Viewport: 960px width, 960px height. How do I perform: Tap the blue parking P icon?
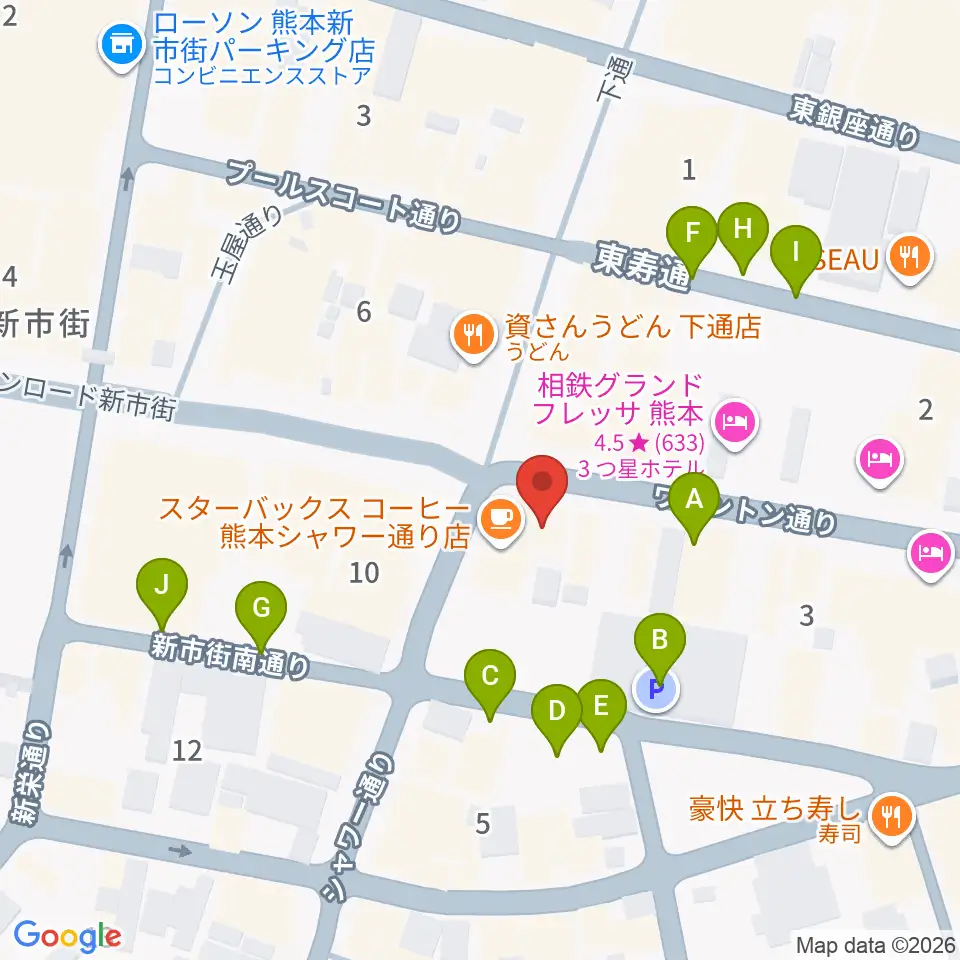pos(656,690)
